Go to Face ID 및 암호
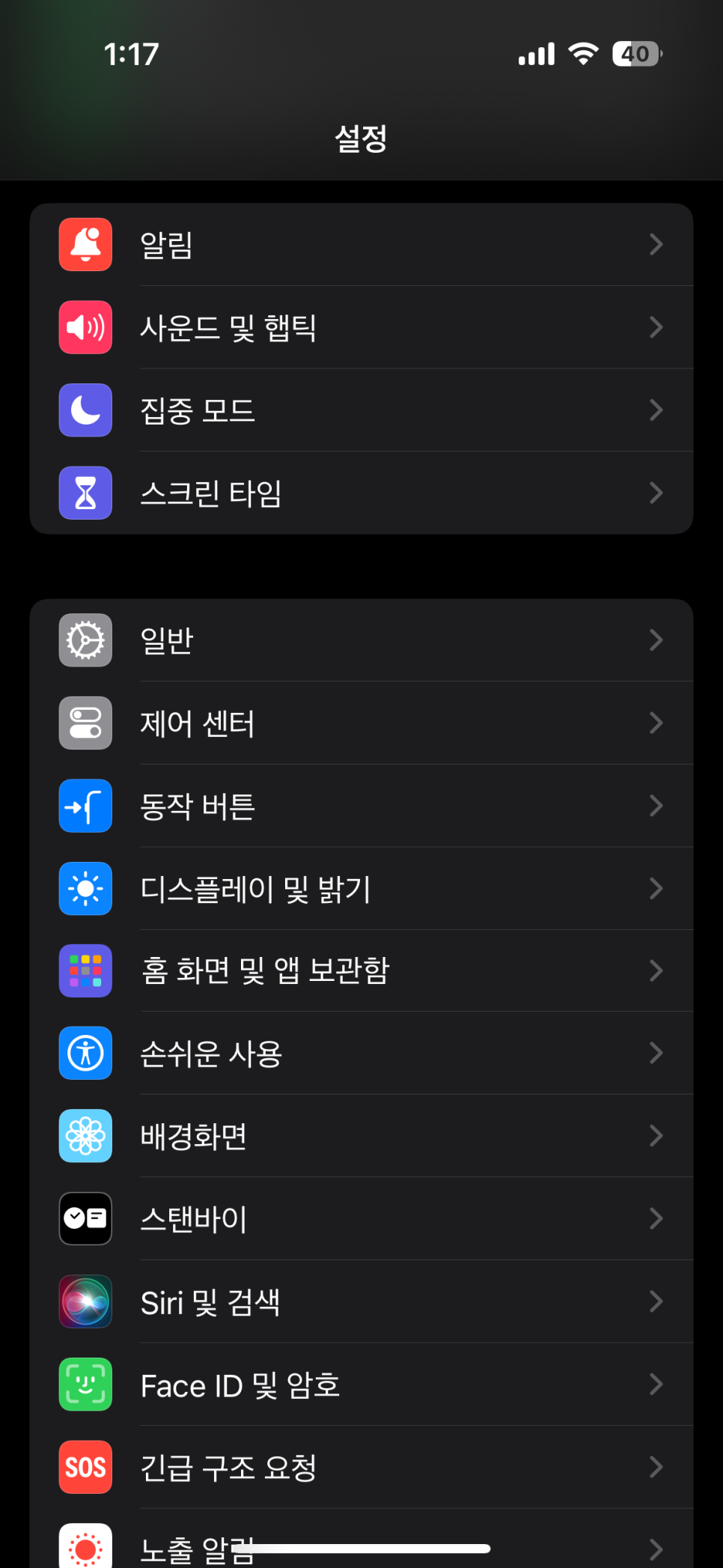 [361, 1385]
